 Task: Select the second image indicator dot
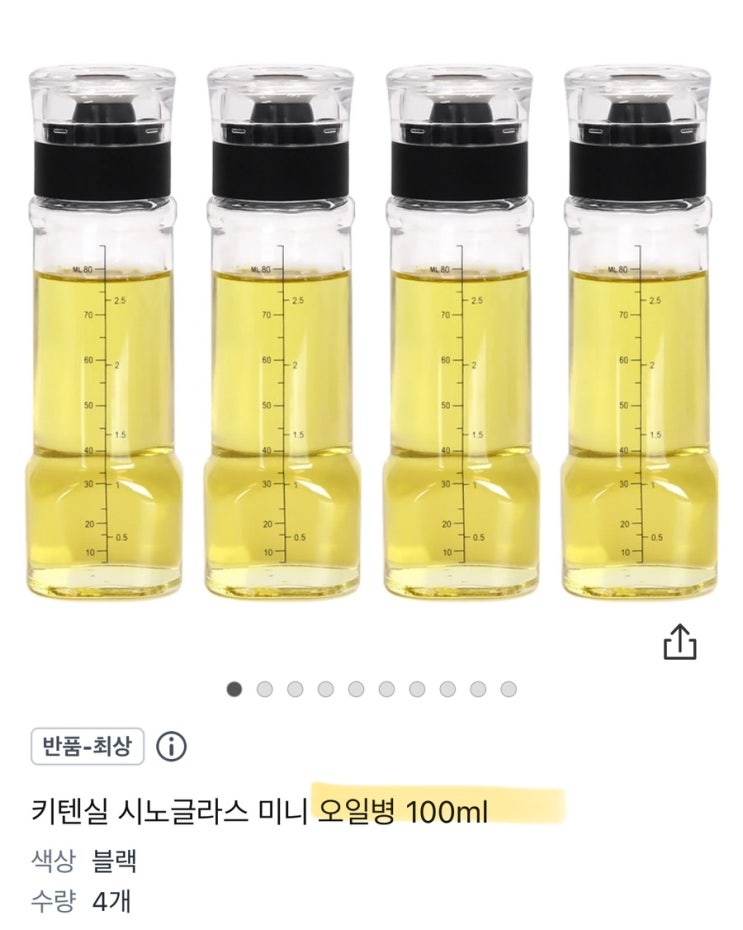tap(265, 689)
